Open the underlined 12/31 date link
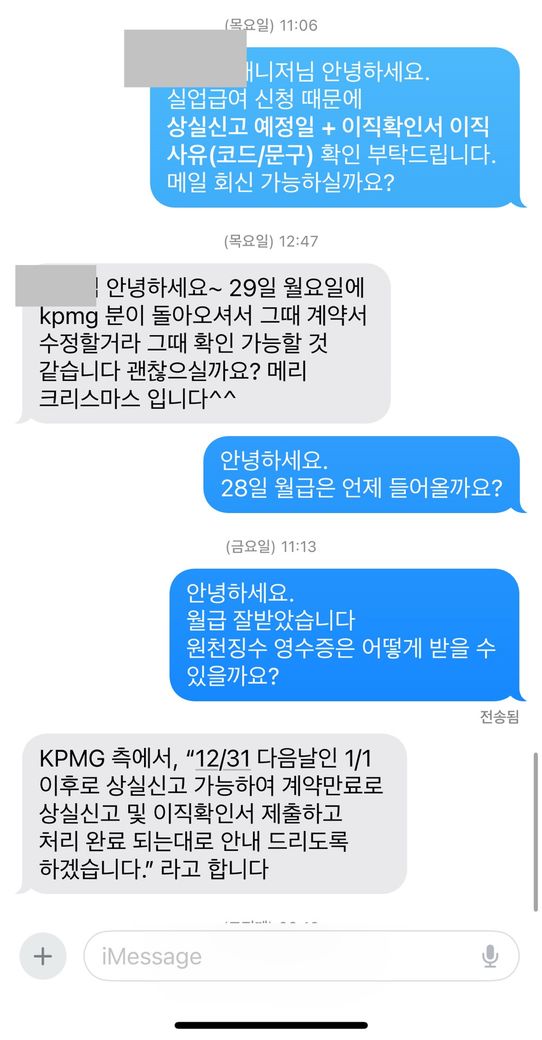This screenshot has height=1040, width=542. tap(223, 758)
